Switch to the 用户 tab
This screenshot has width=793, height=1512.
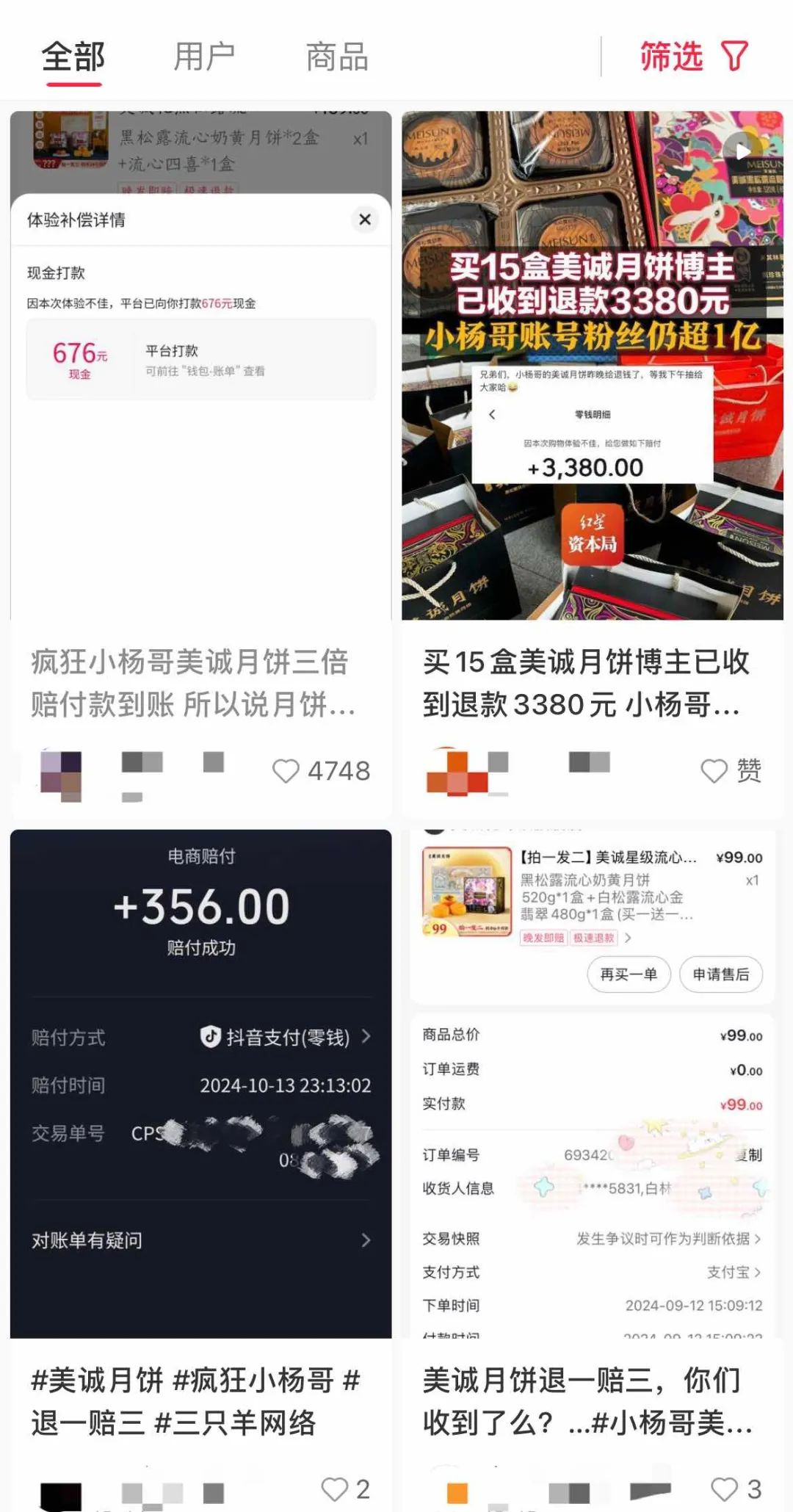tap(203, 57)
